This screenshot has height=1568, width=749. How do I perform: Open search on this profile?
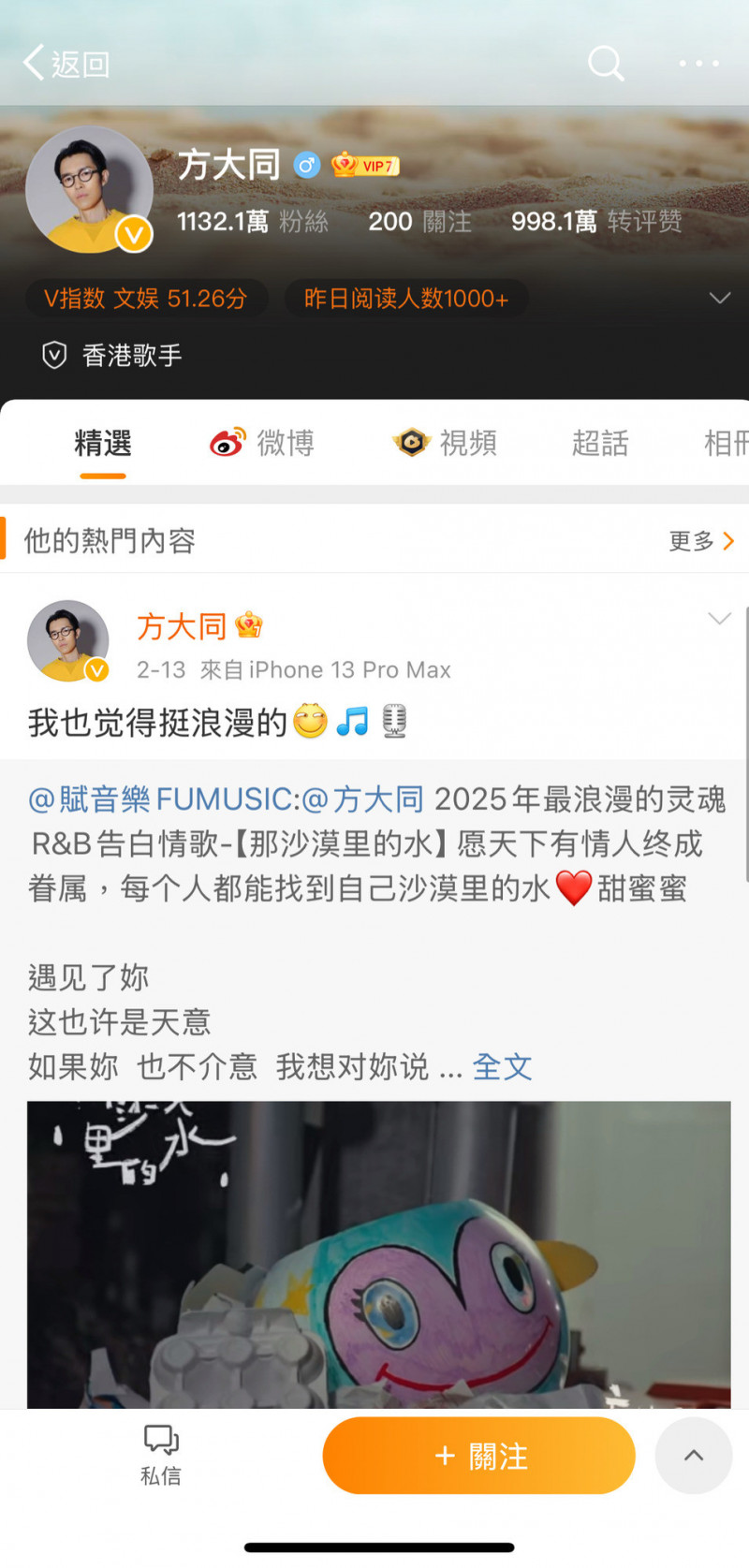click(605, 64)
